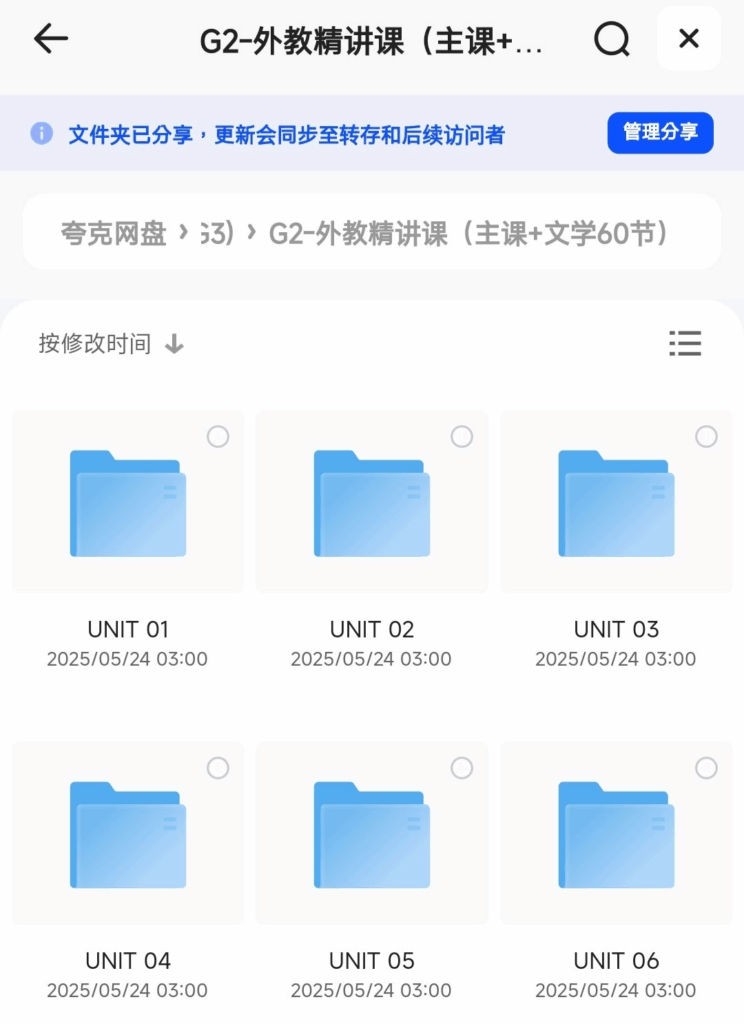This screenshot has height=1024, width=744.
Task: Tap the back arrow to go up
Action: [50, 40]
